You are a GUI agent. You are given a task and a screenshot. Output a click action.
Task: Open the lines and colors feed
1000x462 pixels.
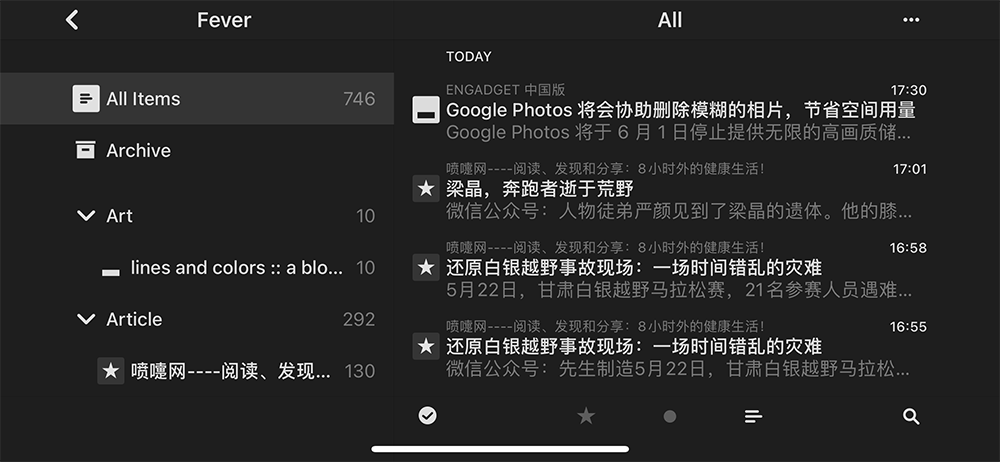click(236, 268)
